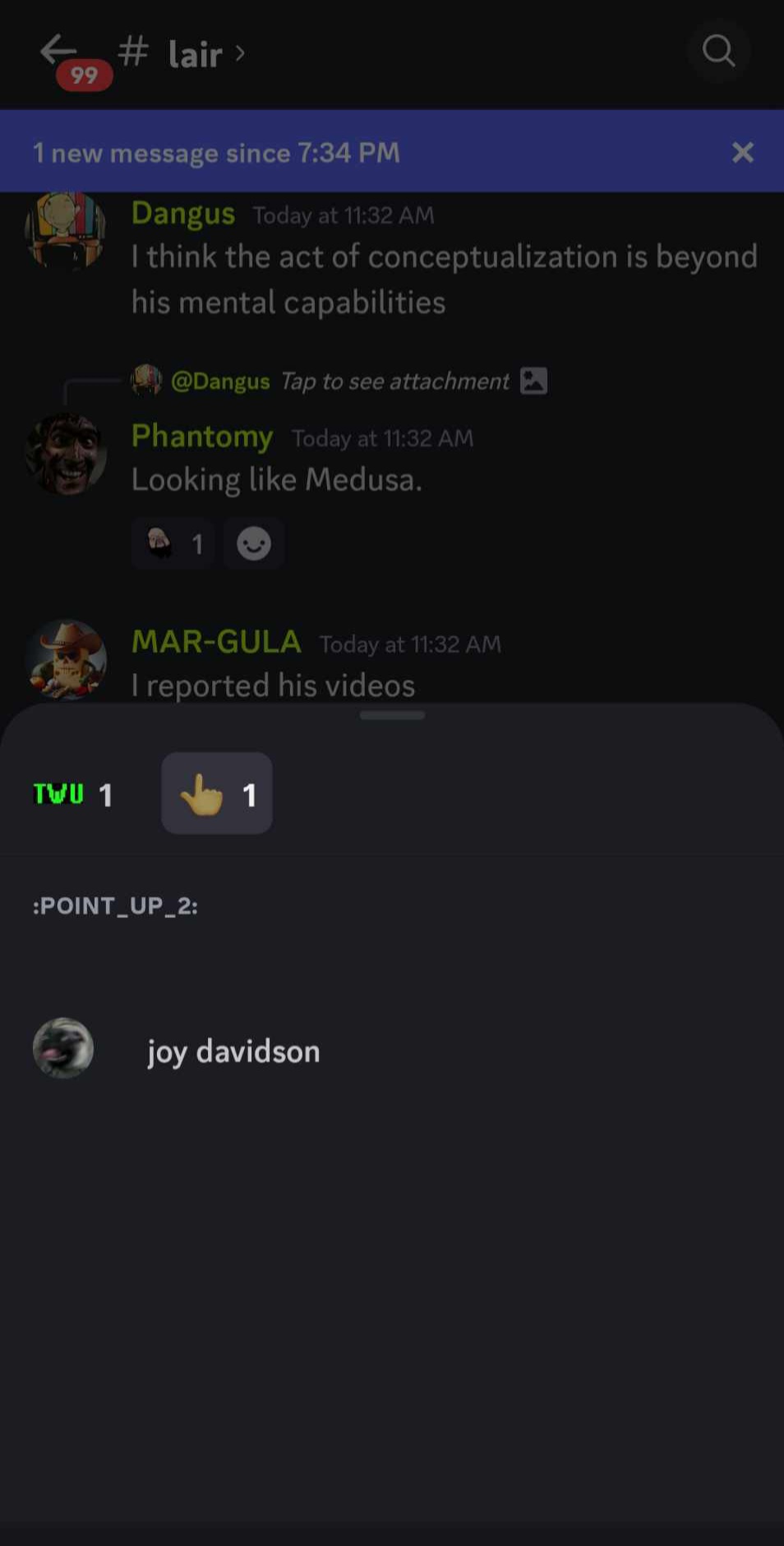Open Dangus's profile picture
784x1546 pixels.
[66, 231]
